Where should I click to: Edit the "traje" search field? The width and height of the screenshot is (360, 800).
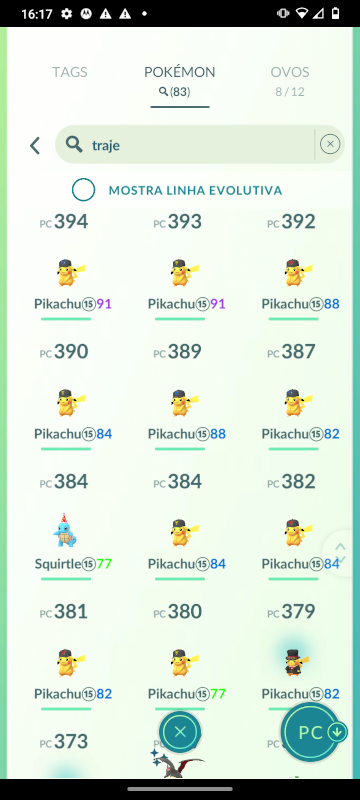click(185, 144)
